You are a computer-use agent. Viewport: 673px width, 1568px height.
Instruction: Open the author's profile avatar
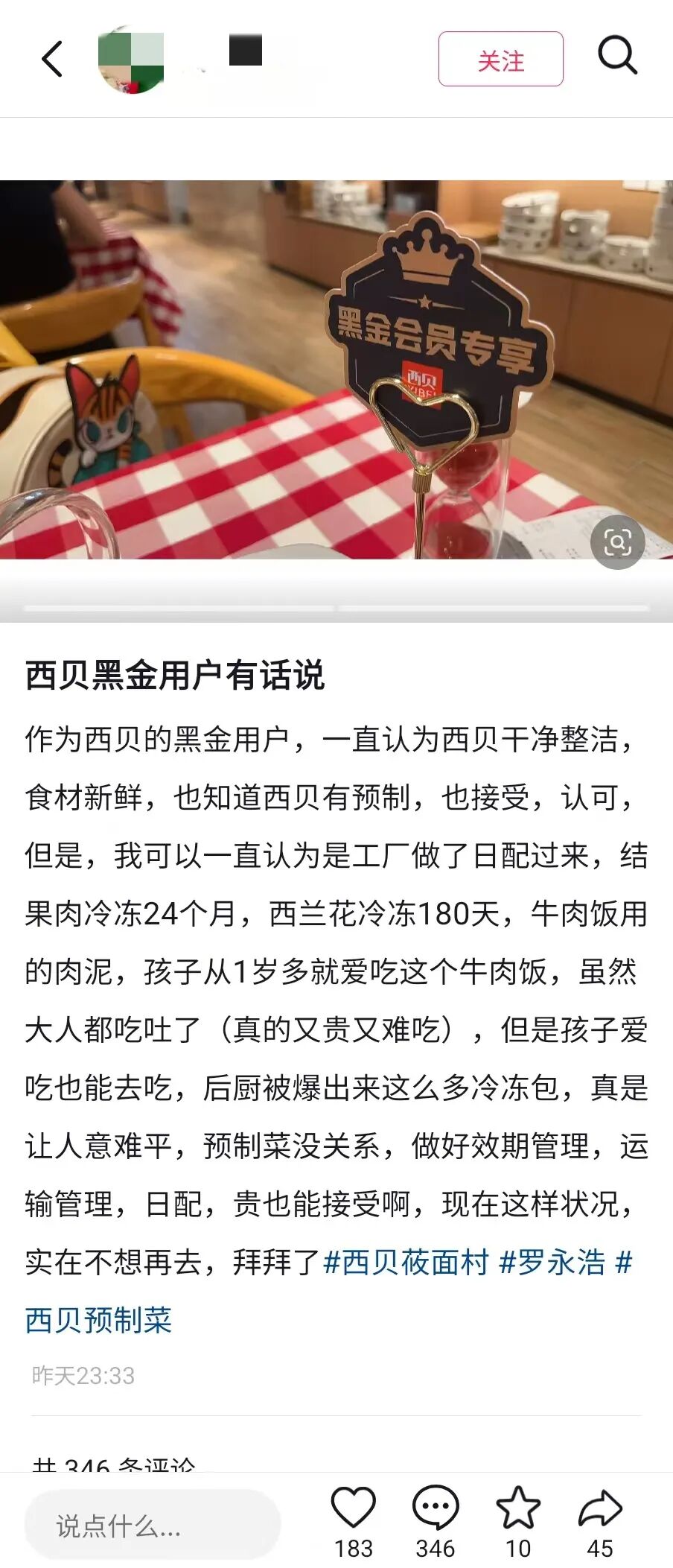point(131,59)
